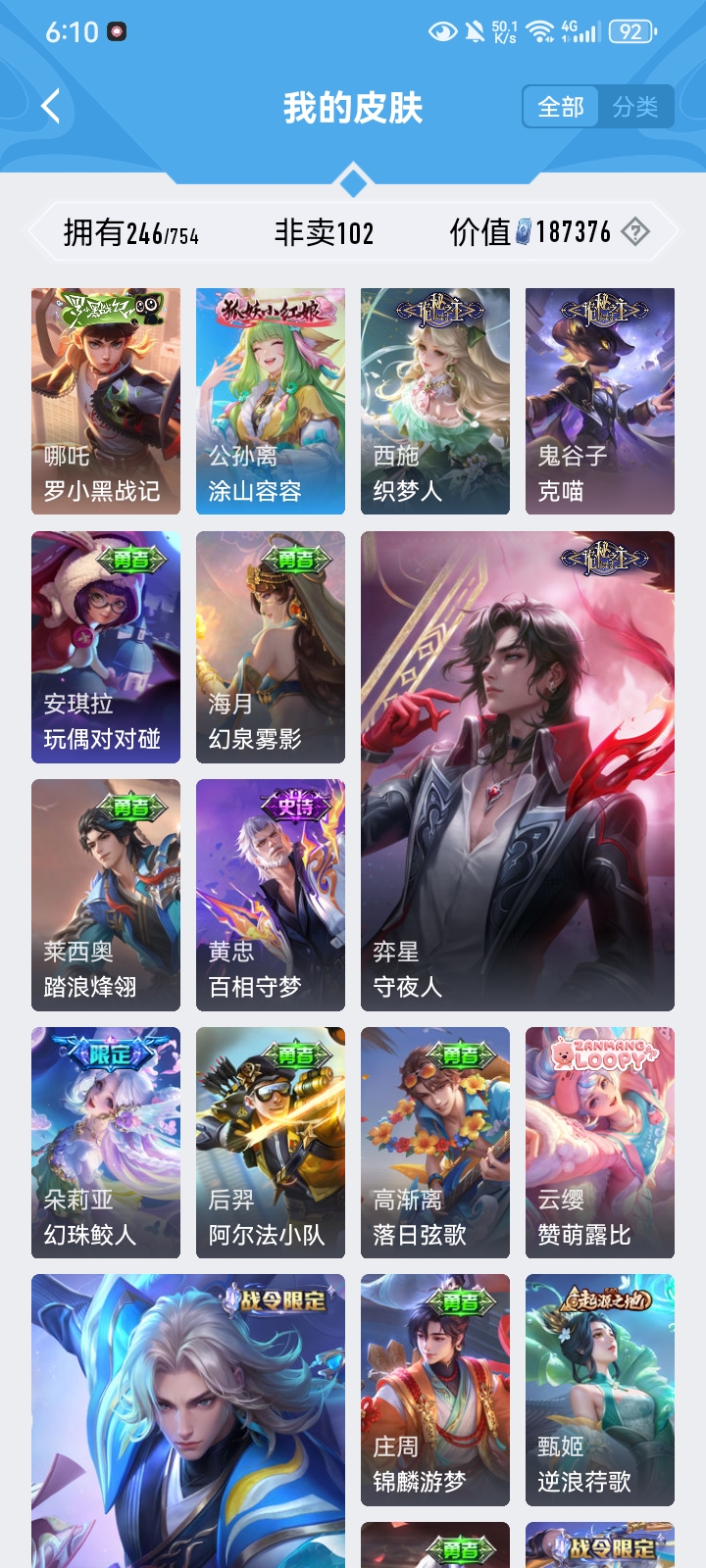Open the 云缨 赞萌露比 skin card
The image size is (706, 1568).
(x=600, y=1143)
